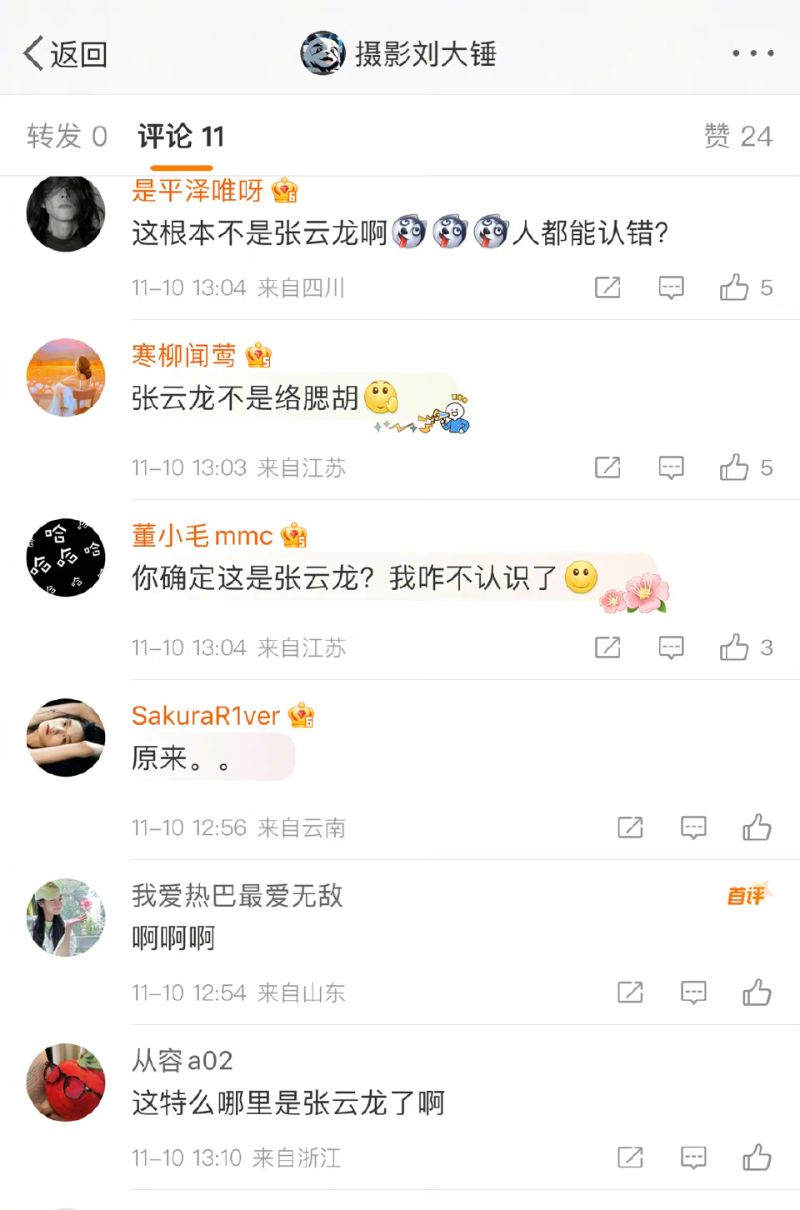Reply to 从容a02's comment
The width and height of the screenshot is (800, 1210).
tap(693, 1157)
